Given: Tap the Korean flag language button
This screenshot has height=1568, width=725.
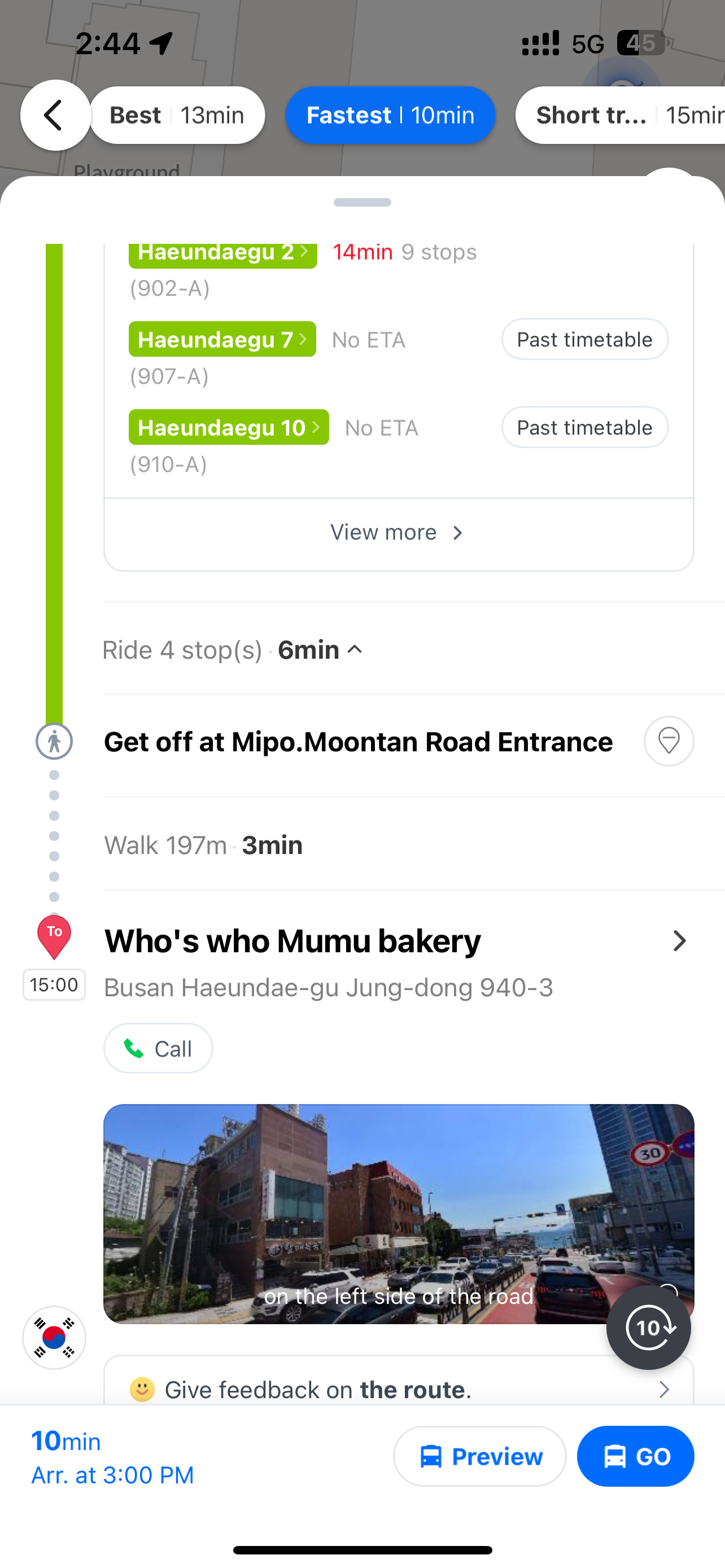Looking at the screenshot, I should (54, 1337).
